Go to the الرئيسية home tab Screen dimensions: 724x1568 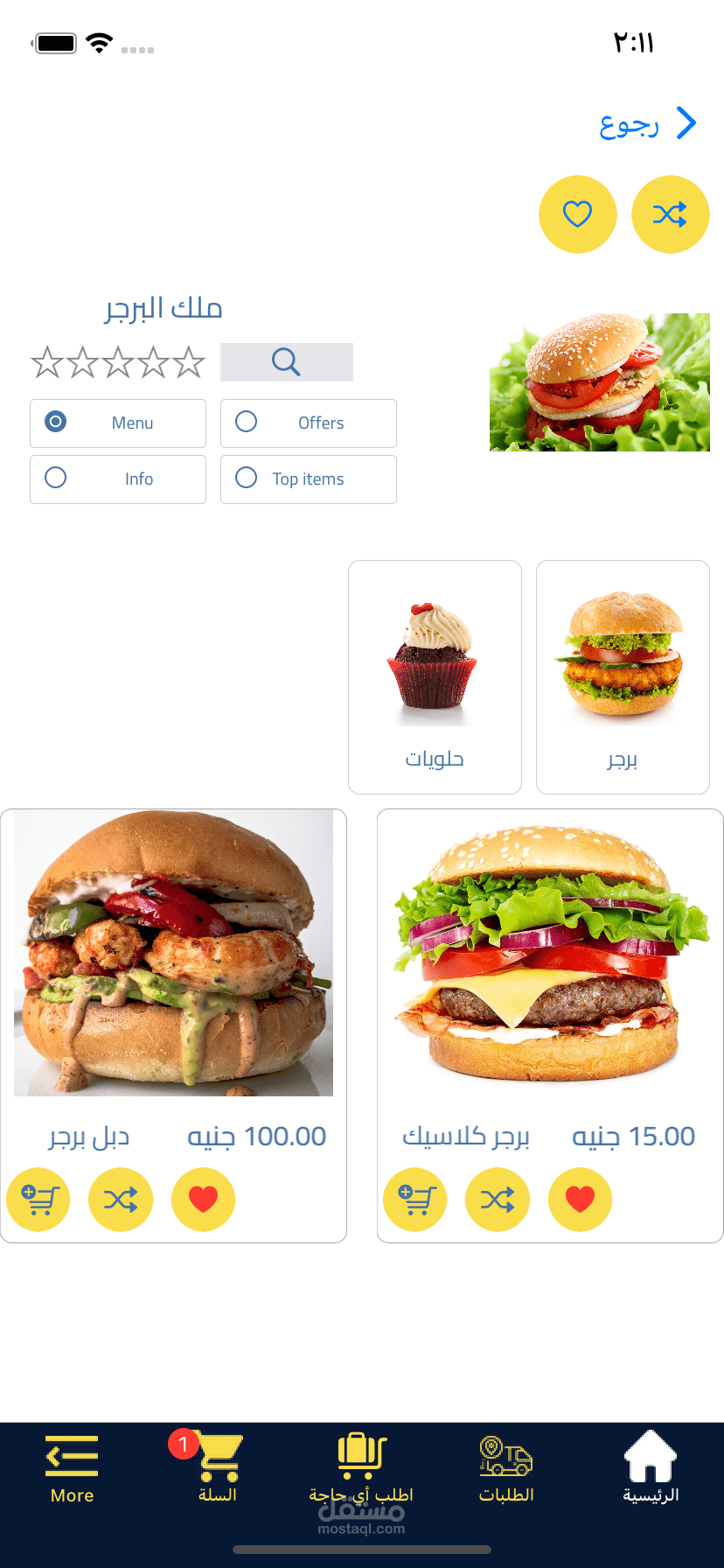click(651, 1470)
